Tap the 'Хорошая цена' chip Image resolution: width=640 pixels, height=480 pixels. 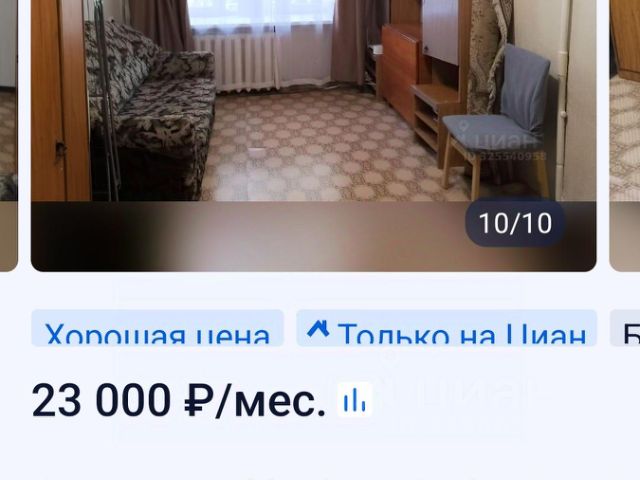click(x=157, y=330)
